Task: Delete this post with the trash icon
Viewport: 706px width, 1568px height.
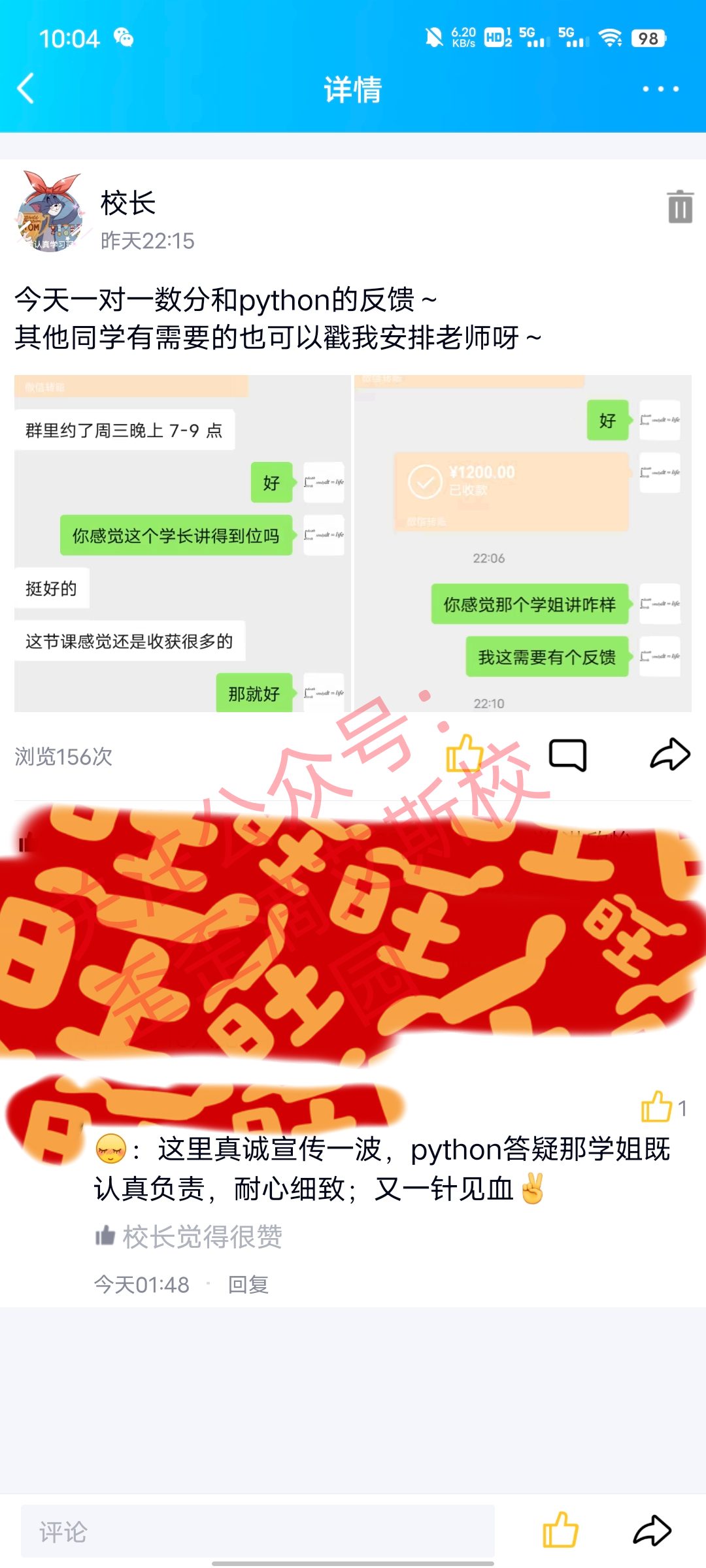Action: [680, 206]
